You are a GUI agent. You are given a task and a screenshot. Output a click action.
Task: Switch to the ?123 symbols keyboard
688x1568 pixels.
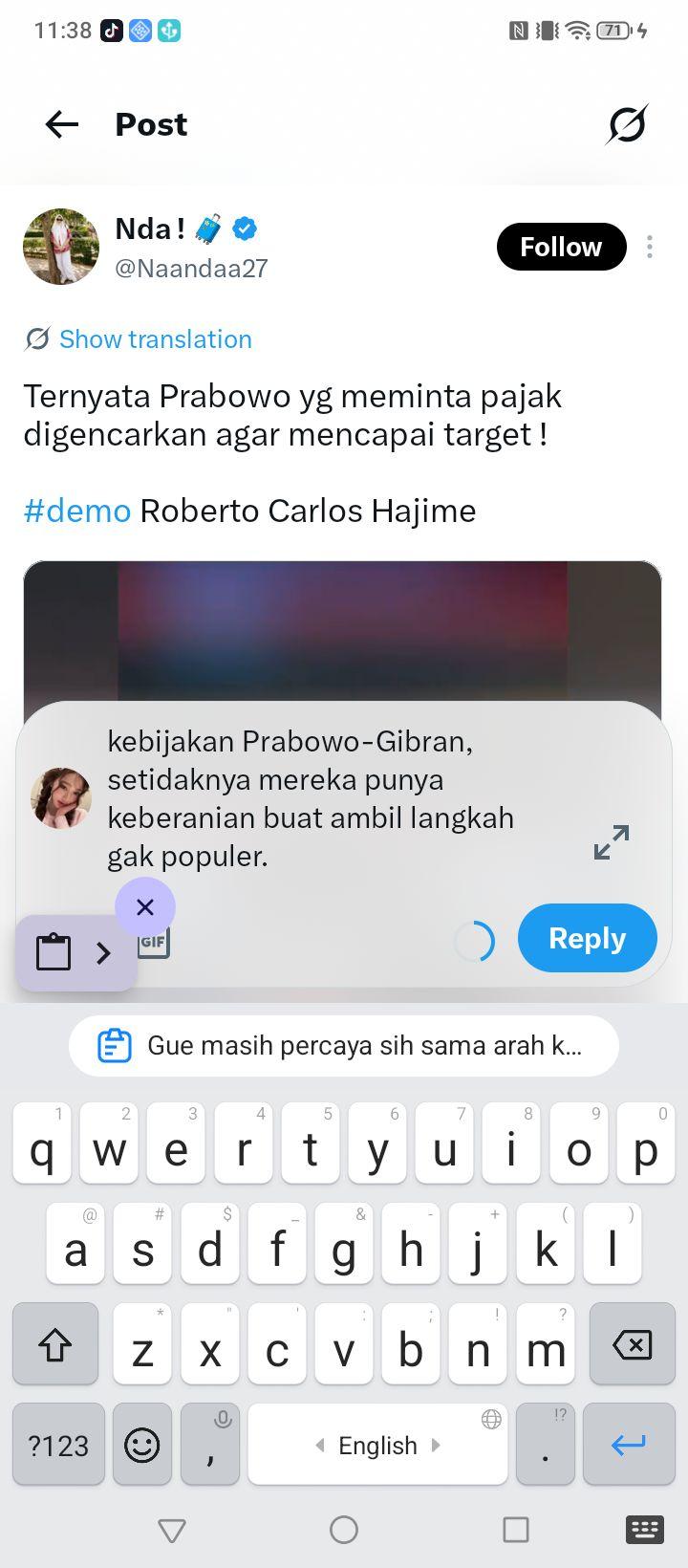click(x=58, y=1444)
